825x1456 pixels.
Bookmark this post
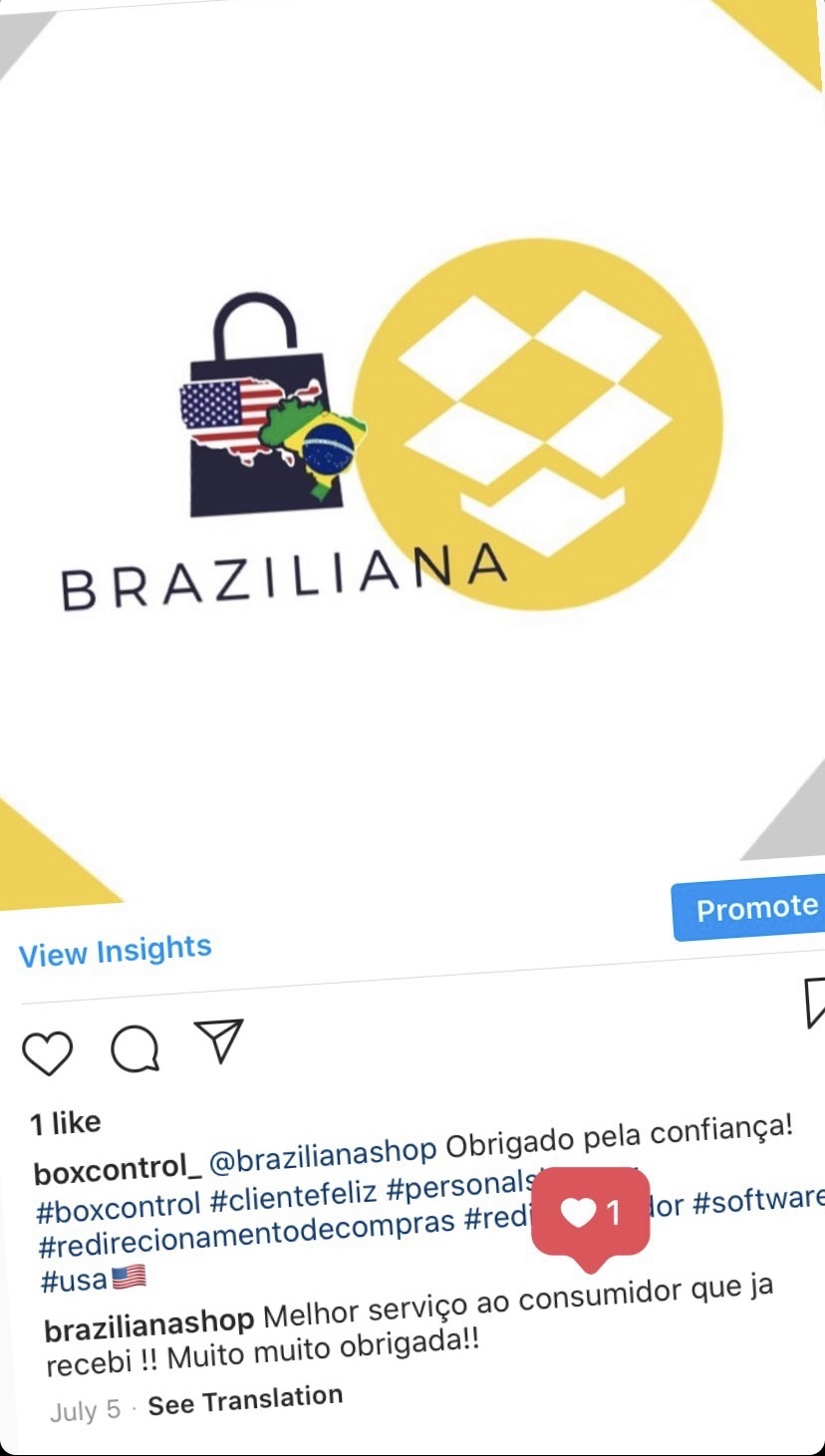814,1003
